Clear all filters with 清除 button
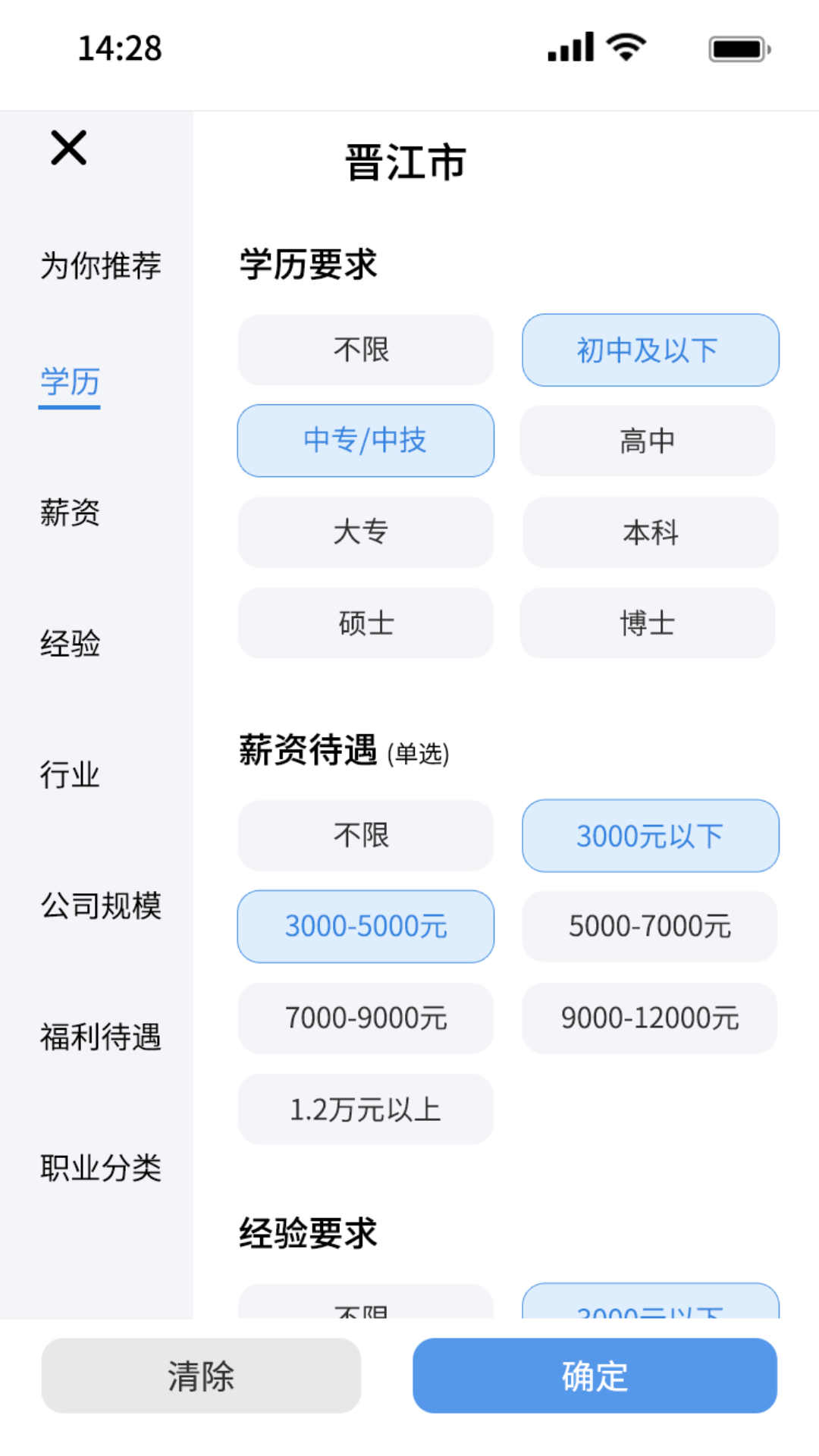819x1456 pixels. [200, 1376]
